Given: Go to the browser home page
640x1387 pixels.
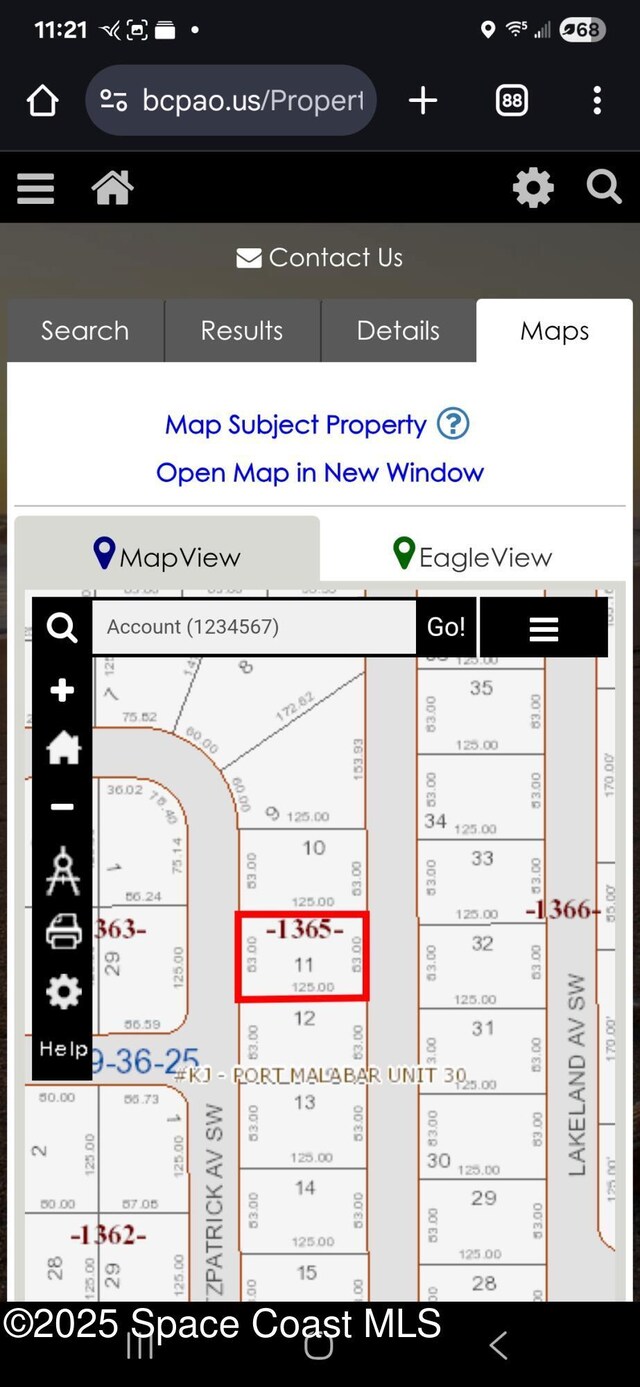Looking at the screenshot, I should pos(42,100).
